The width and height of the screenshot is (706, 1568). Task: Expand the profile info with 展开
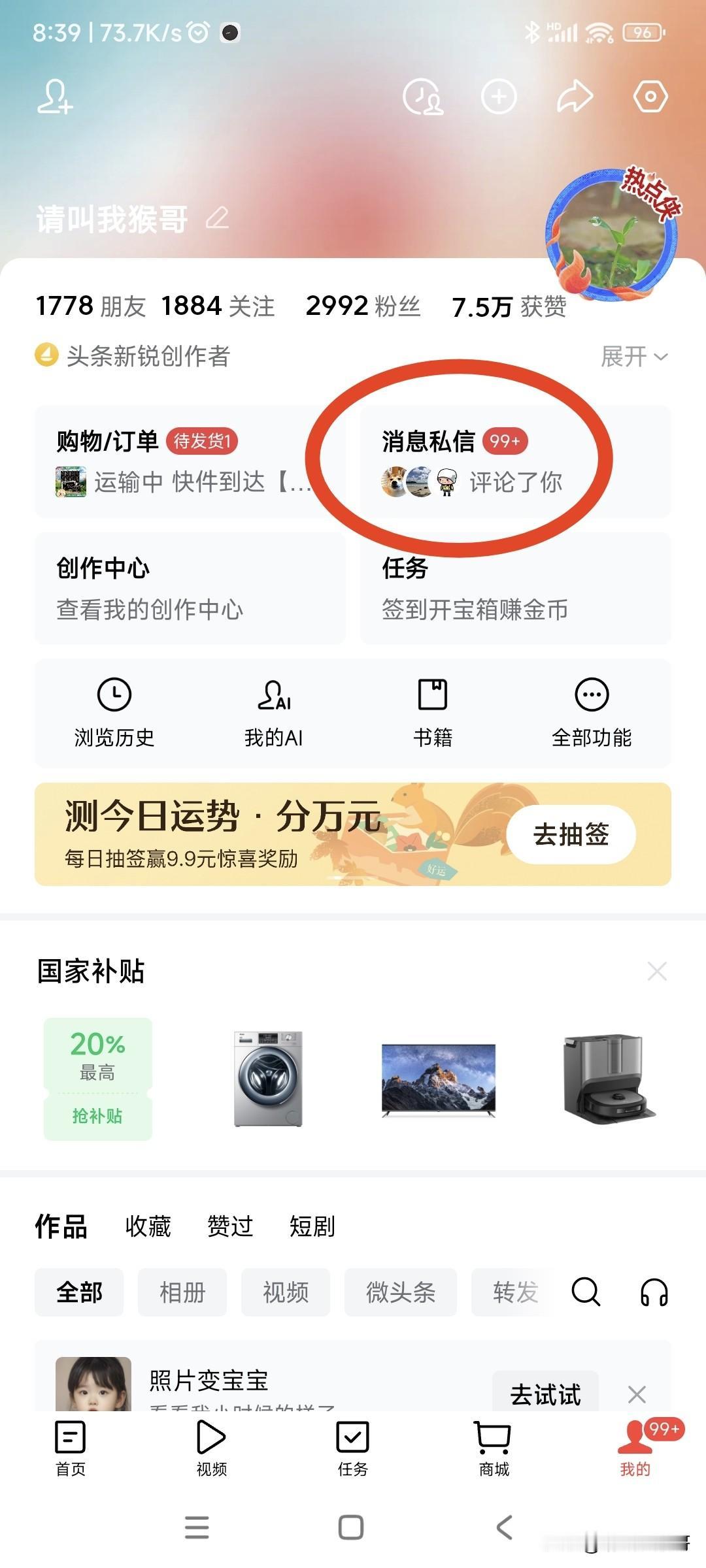pyautogui.click(x=633, y=357)
